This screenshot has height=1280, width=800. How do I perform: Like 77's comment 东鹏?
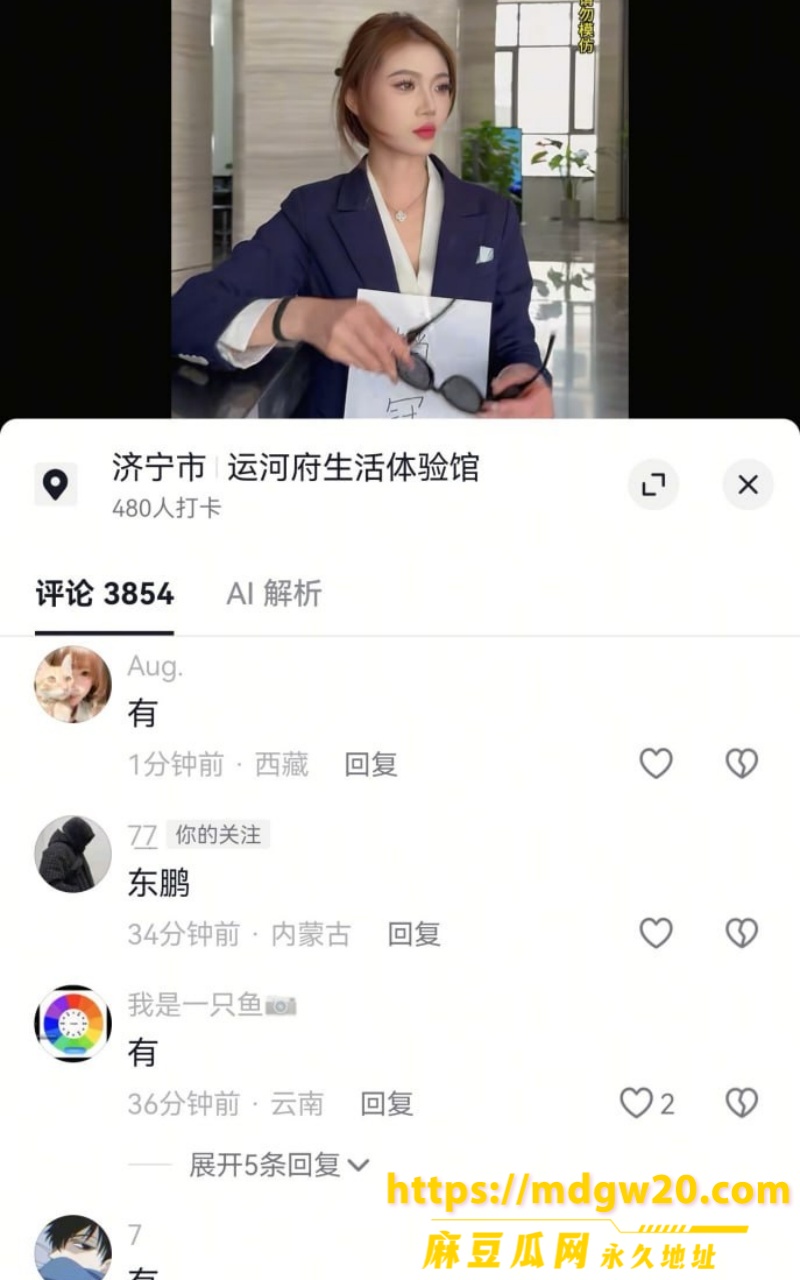(656, 933)
